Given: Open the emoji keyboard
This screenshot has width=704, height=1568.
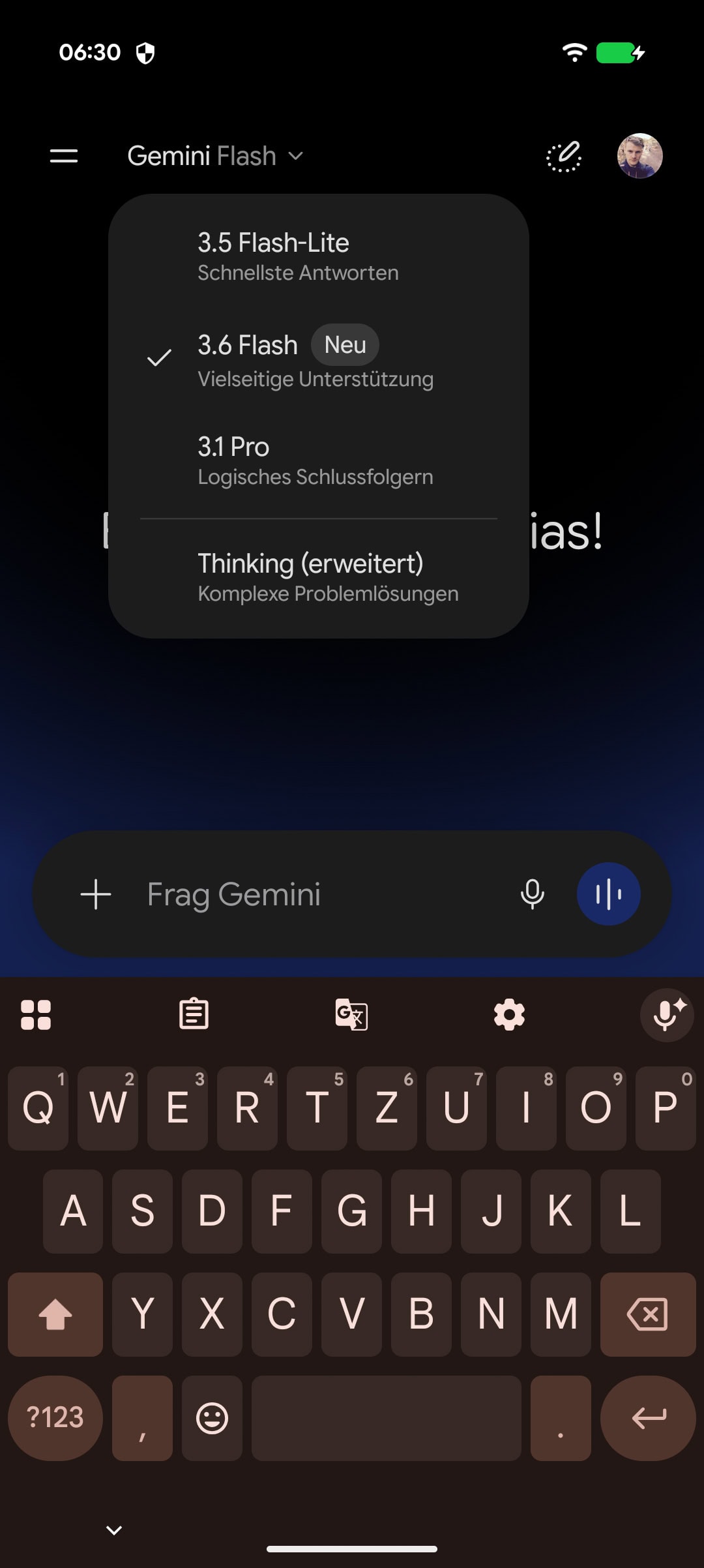Looking at the screenshot, I should pos(212,1418).
